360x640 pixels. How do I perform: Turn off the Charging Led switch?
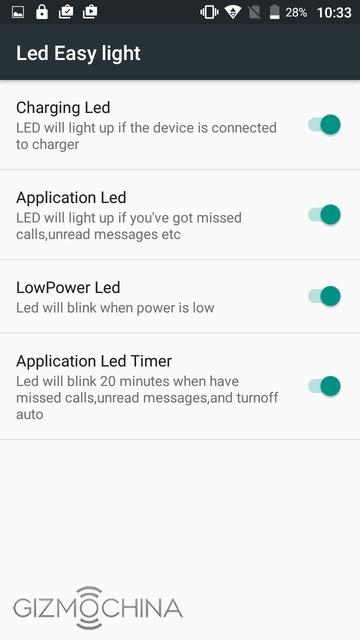(x=324, y=124)
